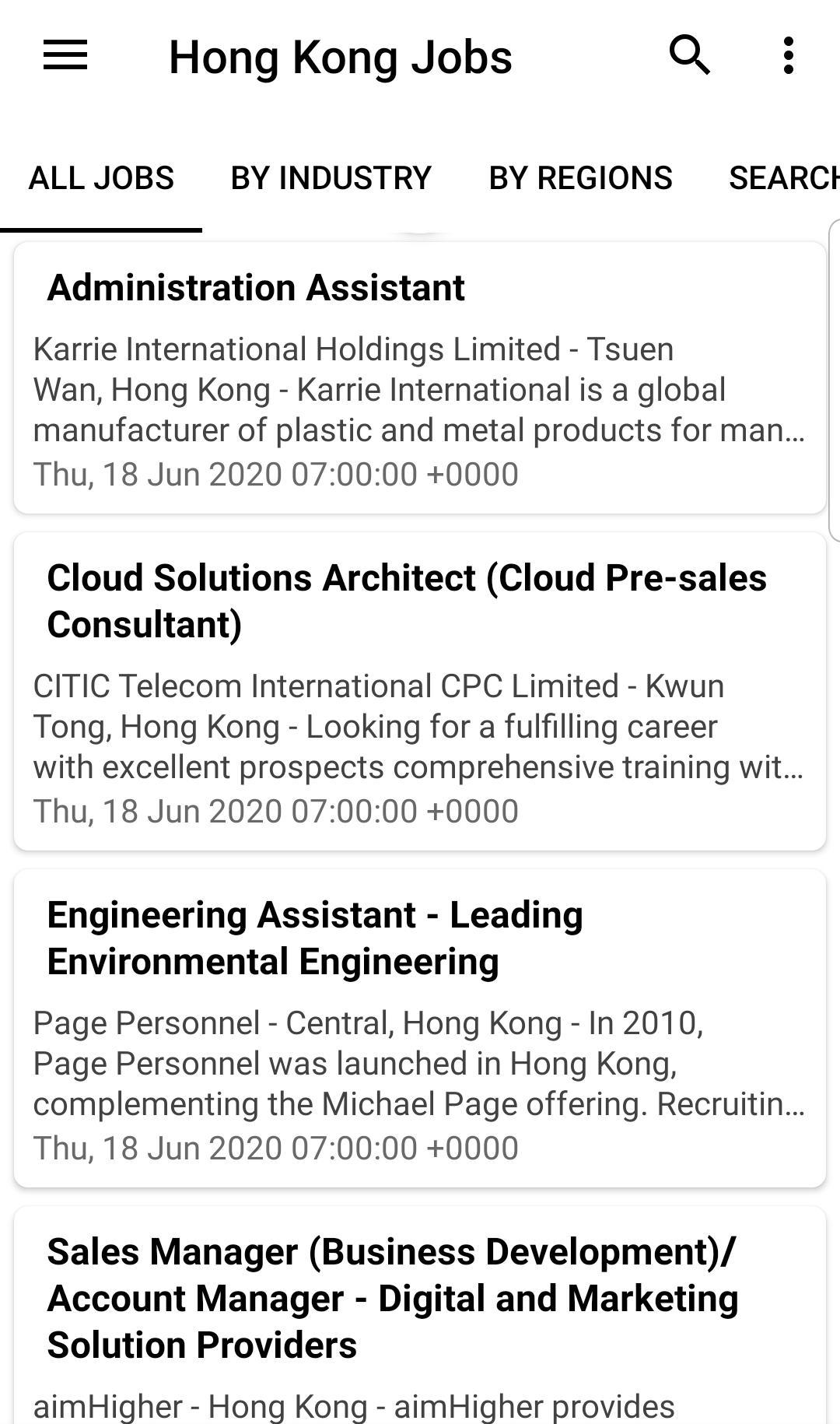Switch to the By Industry tab
Viewport: 840px width, 1424px height.
331,178
